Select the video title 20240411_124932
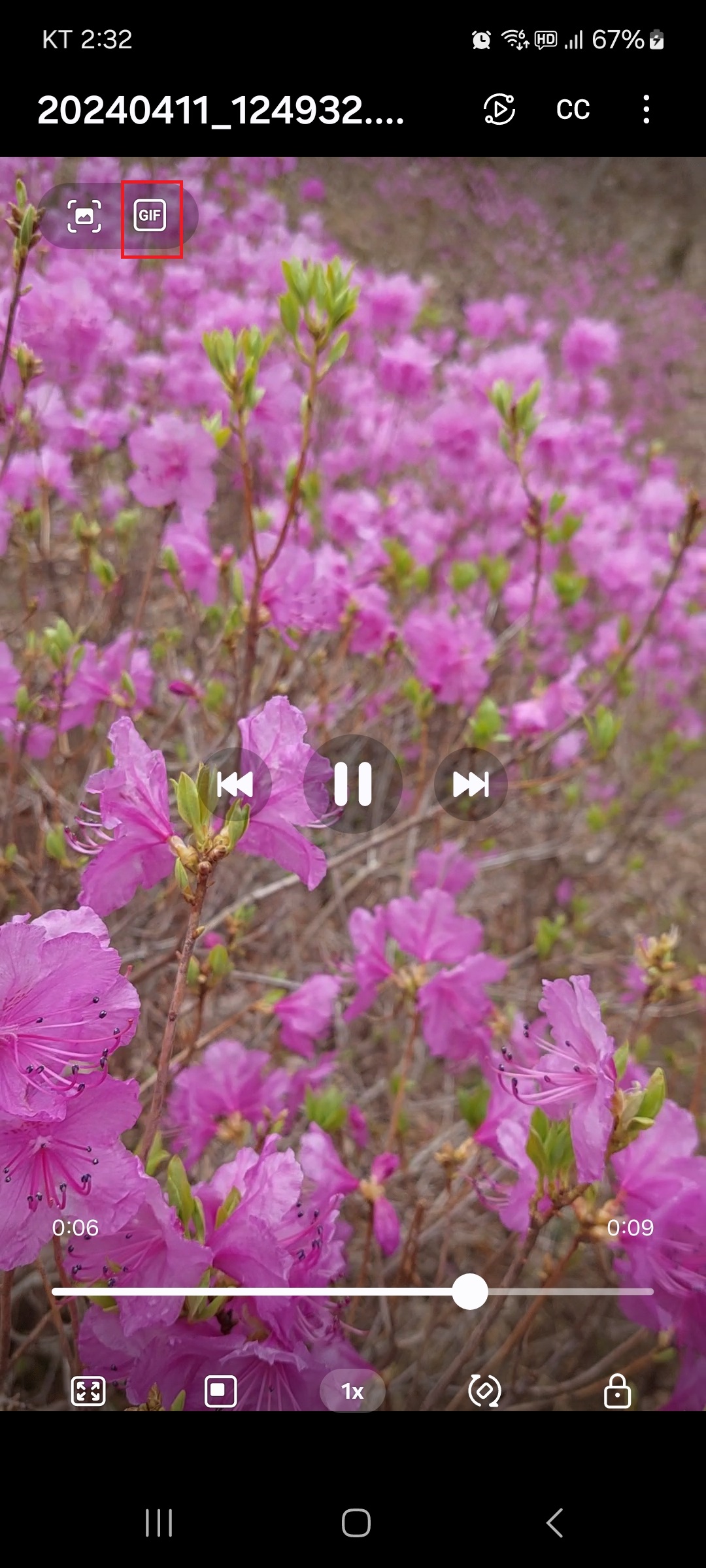The height and width of the screenshot is (1568, 706). (x=222, y=111)
